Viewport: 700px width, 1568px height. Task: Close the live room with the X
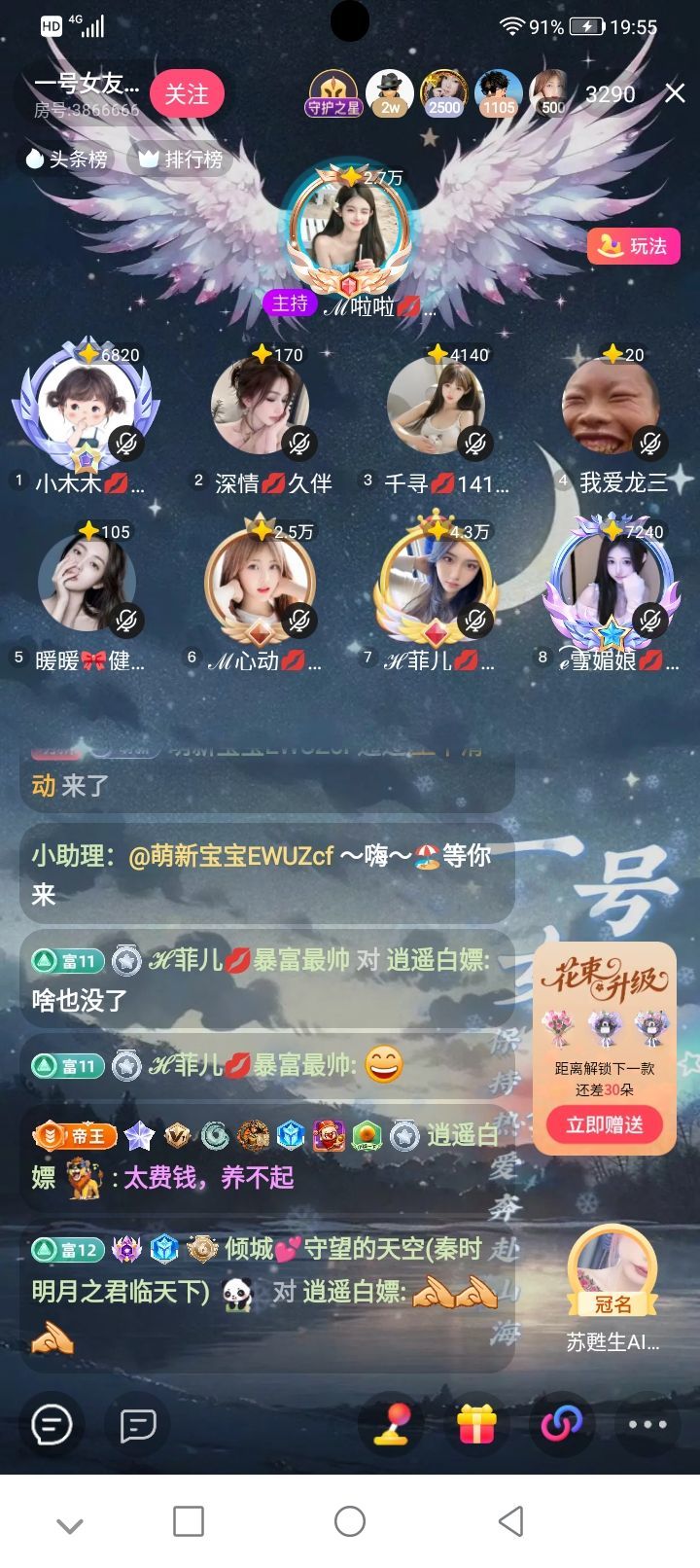(x=675, y=93)
